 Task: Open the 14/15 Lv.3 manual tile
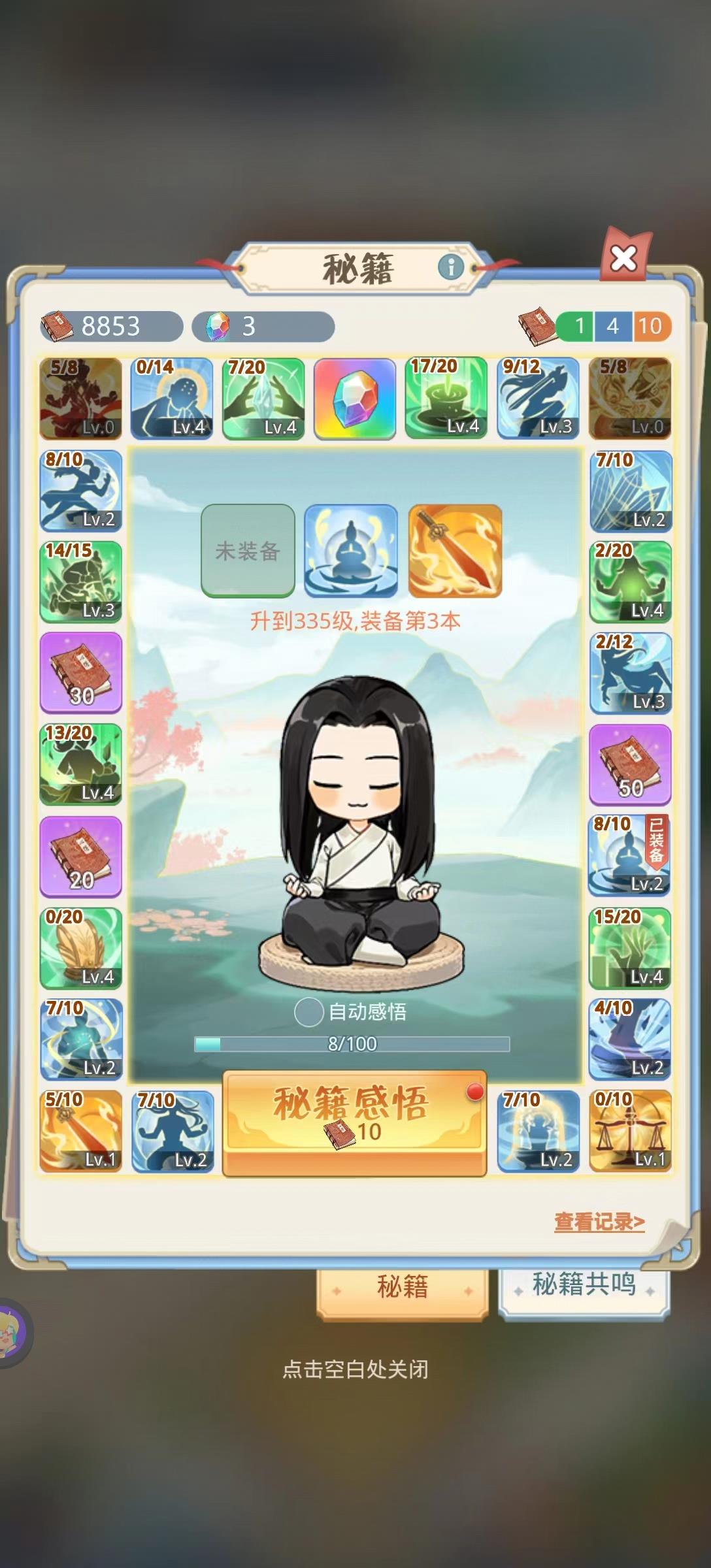[81, 581]
